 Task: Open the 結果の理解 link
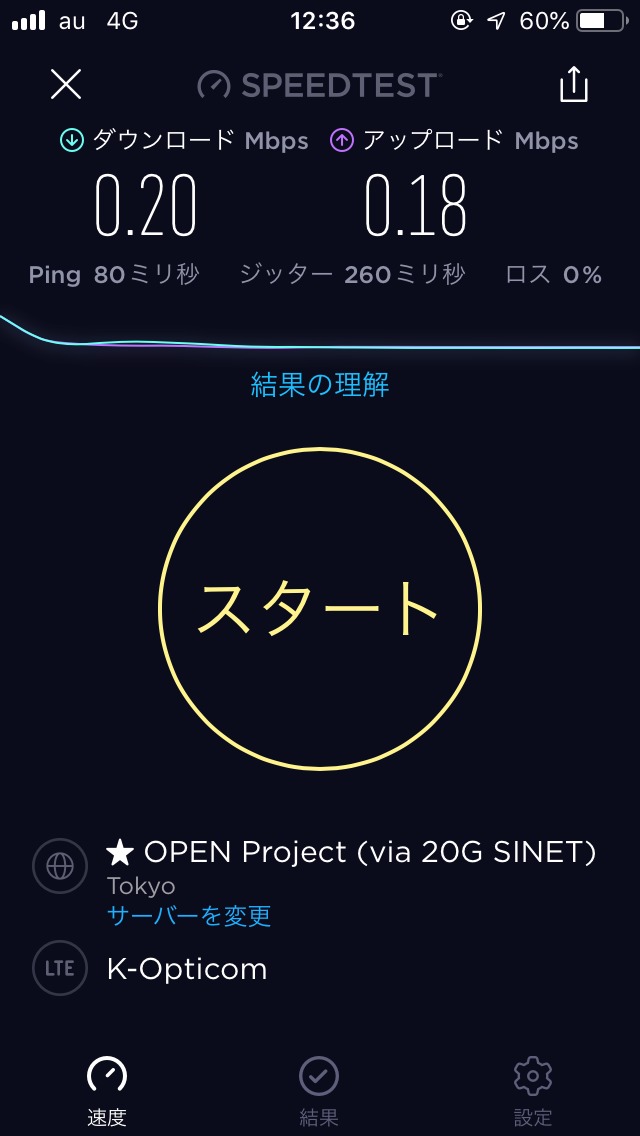coord(320,384)
